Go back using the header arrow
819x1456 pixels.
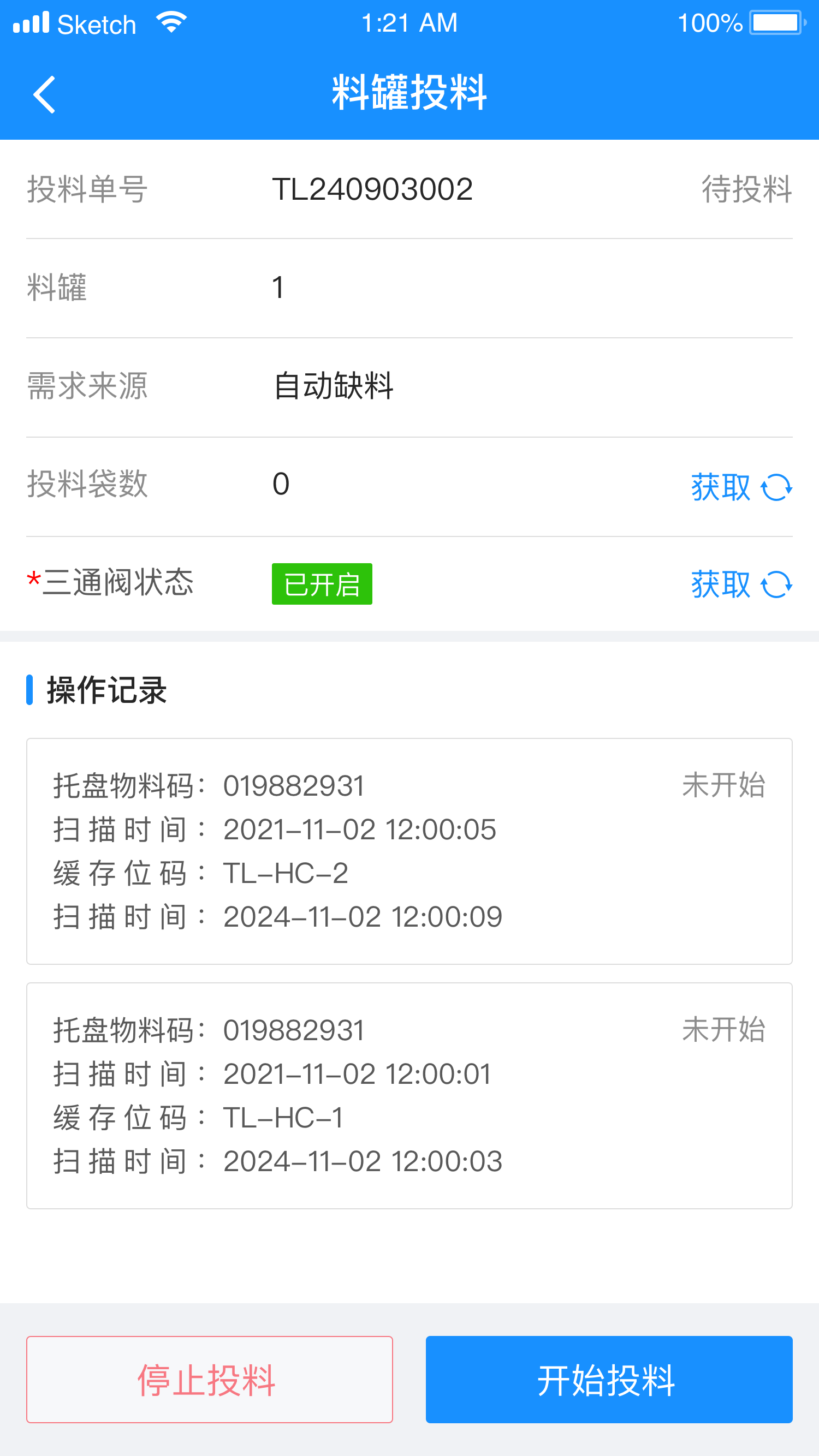click(x=44, y=94)
